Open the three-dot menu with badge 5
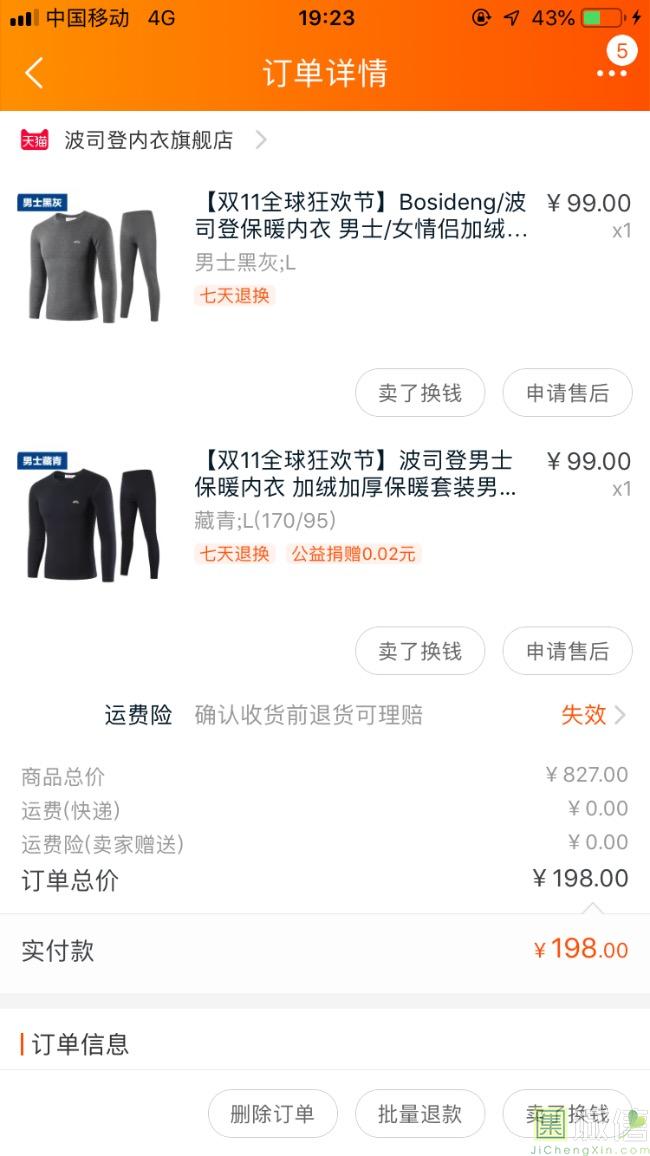Viewport: 650px width, 1156px height. 612,73
